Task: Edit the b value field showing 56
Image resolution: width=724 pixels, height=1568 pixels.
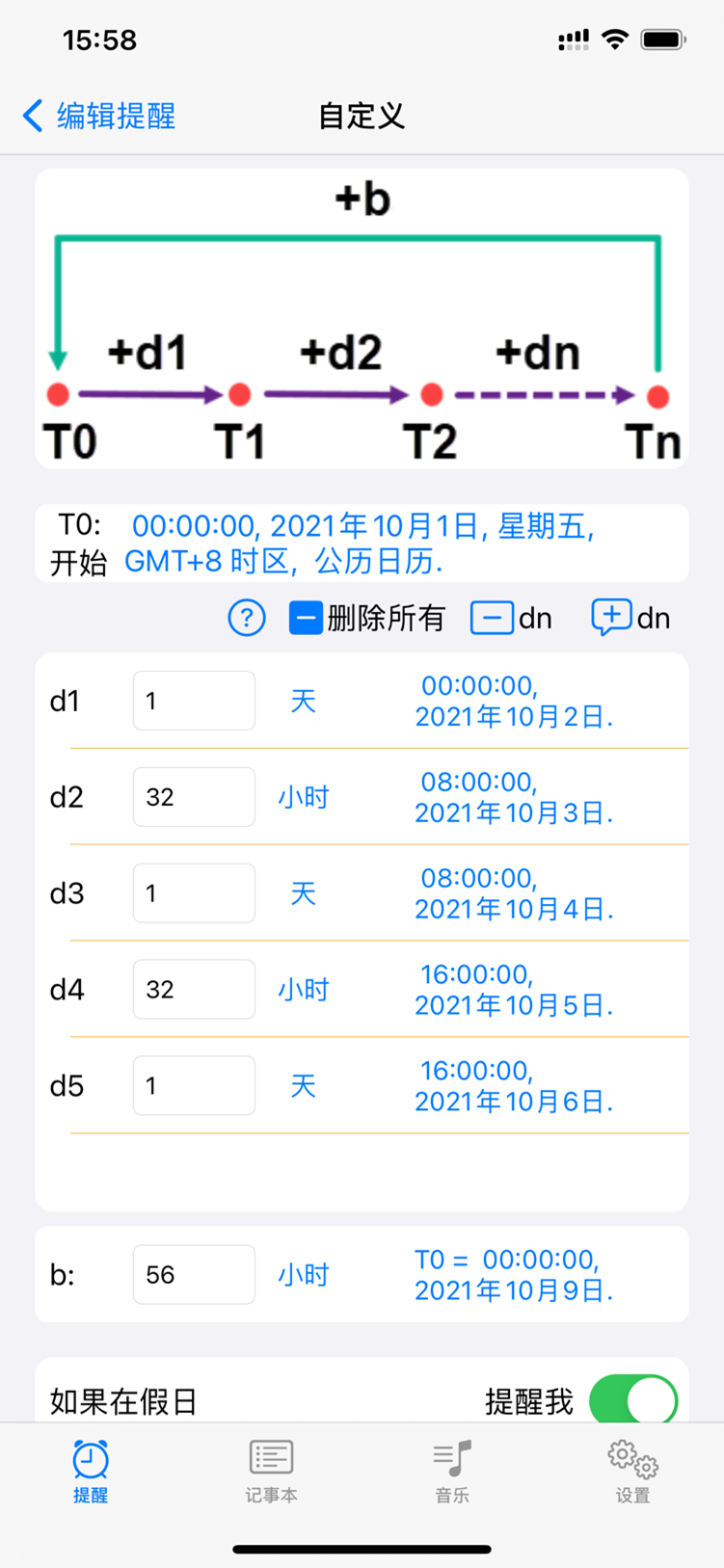Action: point(194,1275)
